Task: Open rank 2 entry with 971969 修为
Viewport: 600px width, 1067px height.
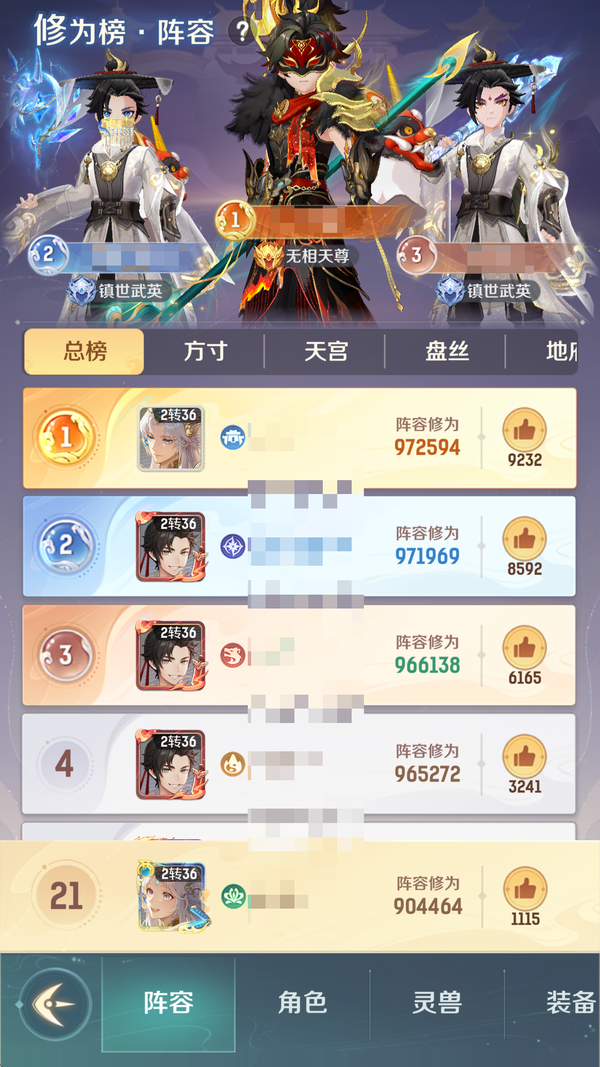Action: [x=300, y=546]
